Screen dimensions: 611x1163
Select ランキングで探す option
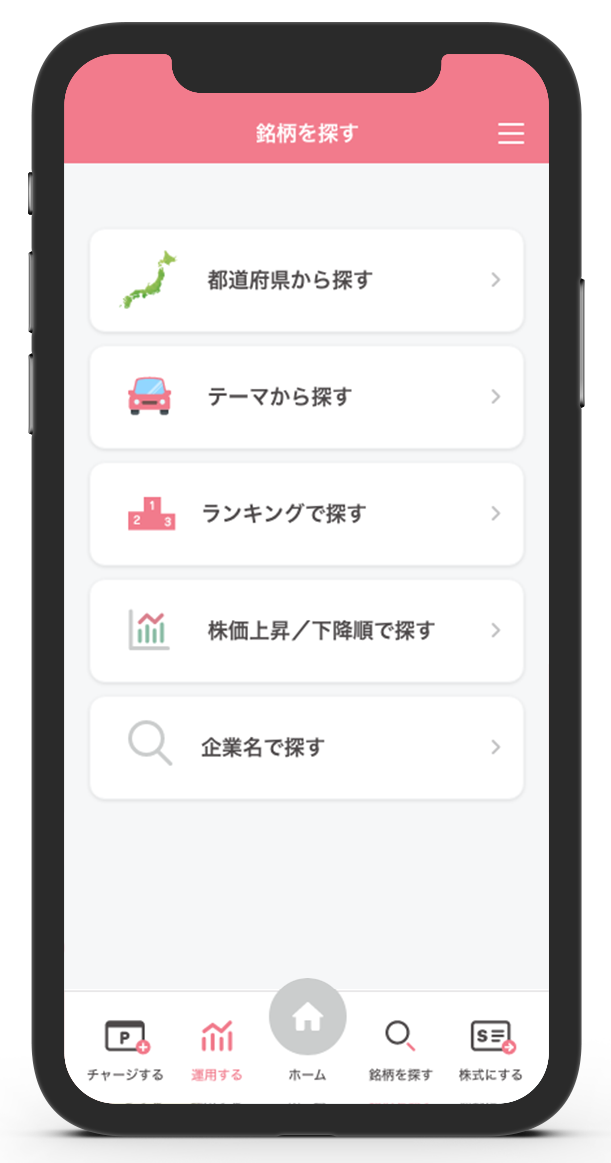306,514
